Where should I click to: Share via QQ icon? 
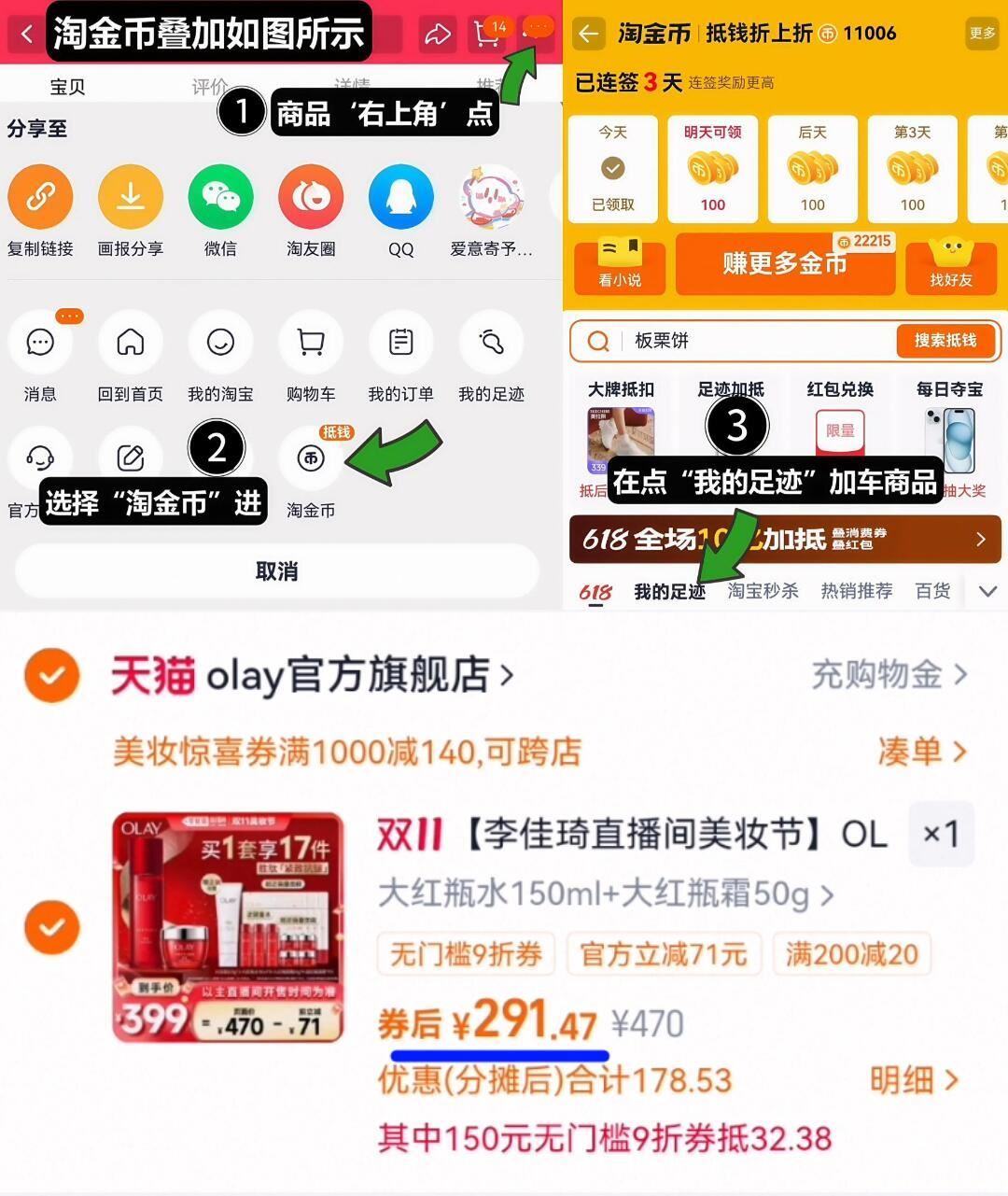400,197
